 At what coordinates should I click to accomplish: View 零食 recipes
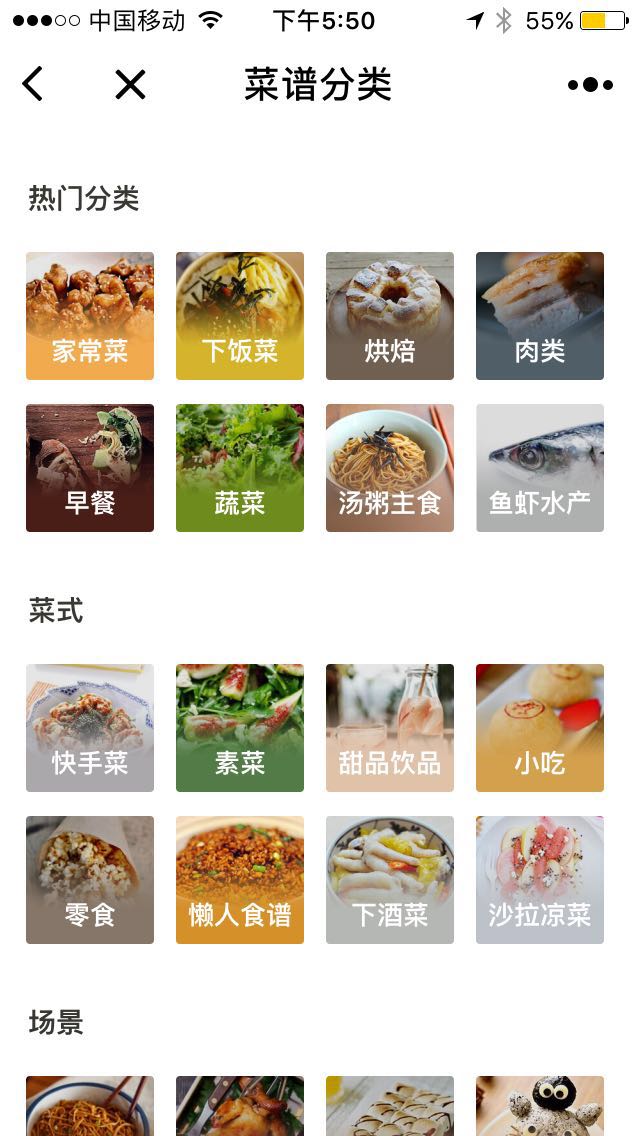point(90,880)
